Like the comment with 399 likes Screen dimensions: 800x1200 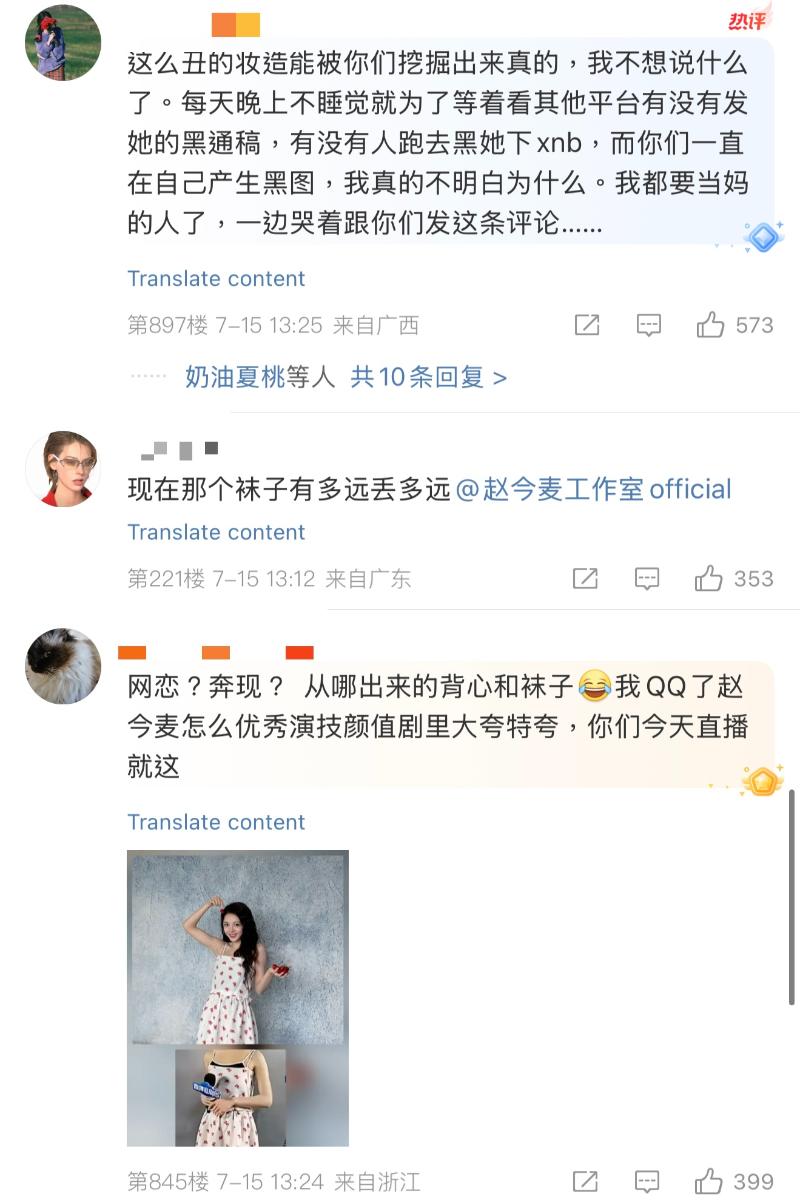click(710, 1181)
